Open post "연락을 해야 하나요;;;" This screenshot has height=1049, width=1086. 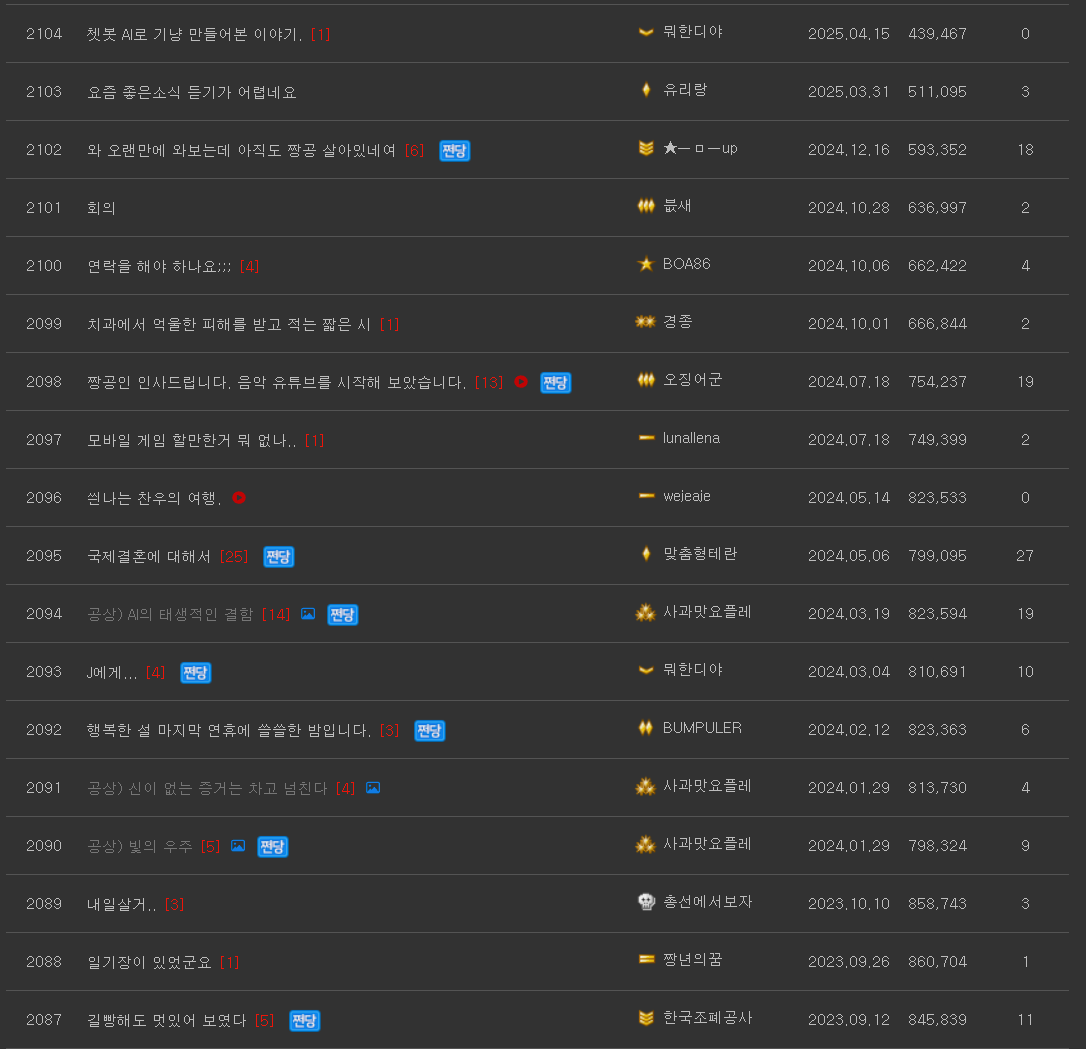click(160, 266)
